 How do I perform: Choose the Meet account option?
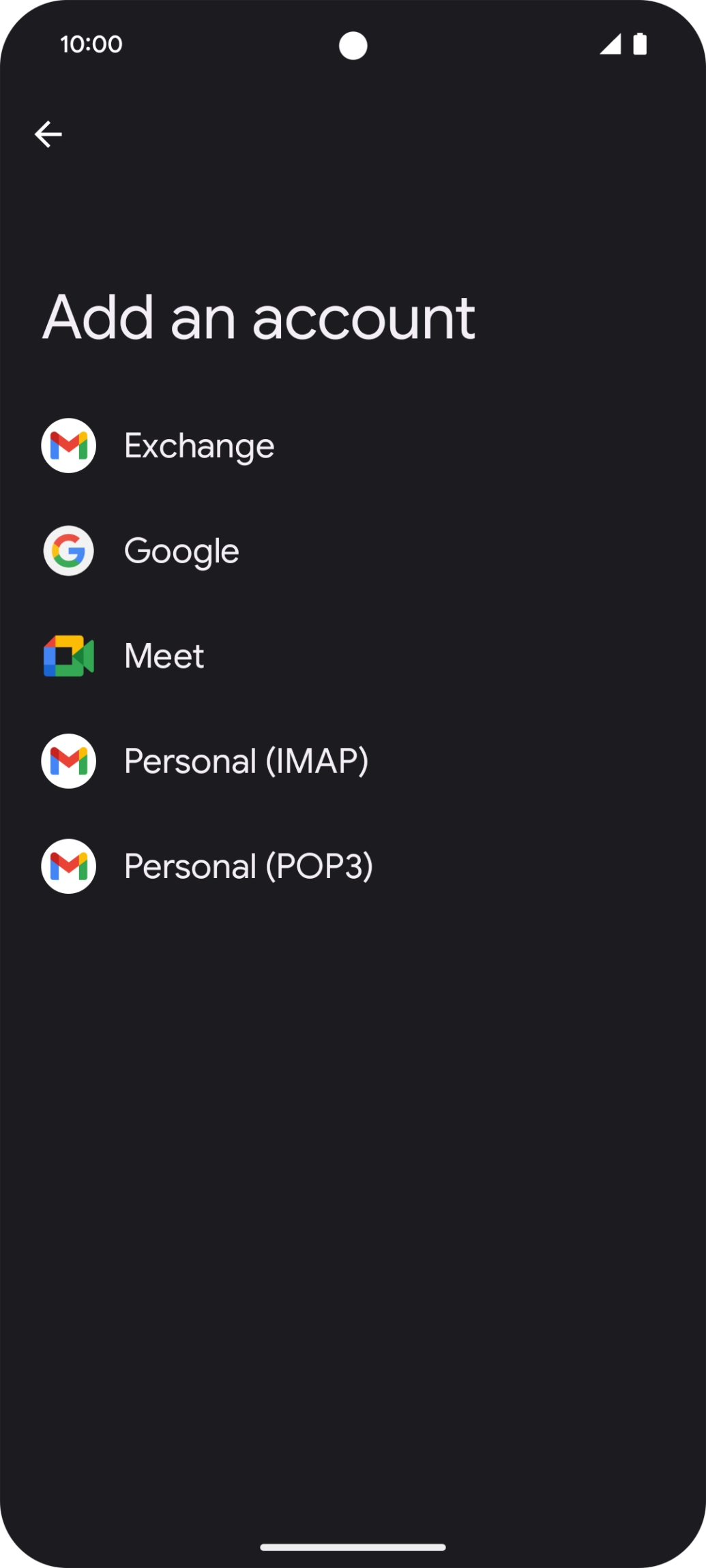(164, 656)
